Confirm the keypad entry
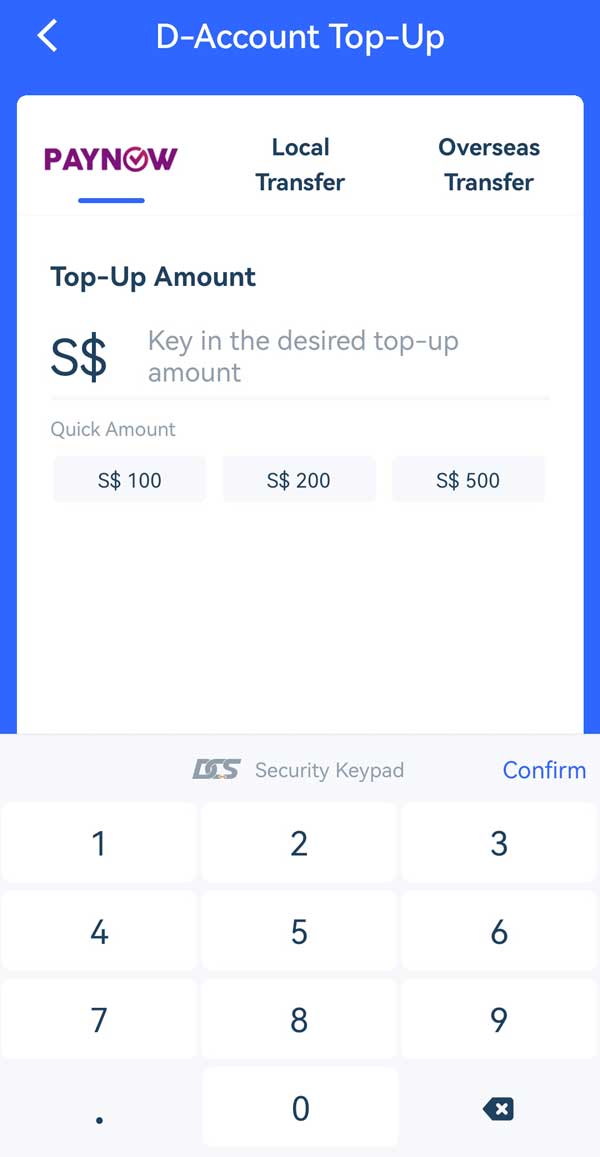600x1157 pixels. (x=543, y=770)
